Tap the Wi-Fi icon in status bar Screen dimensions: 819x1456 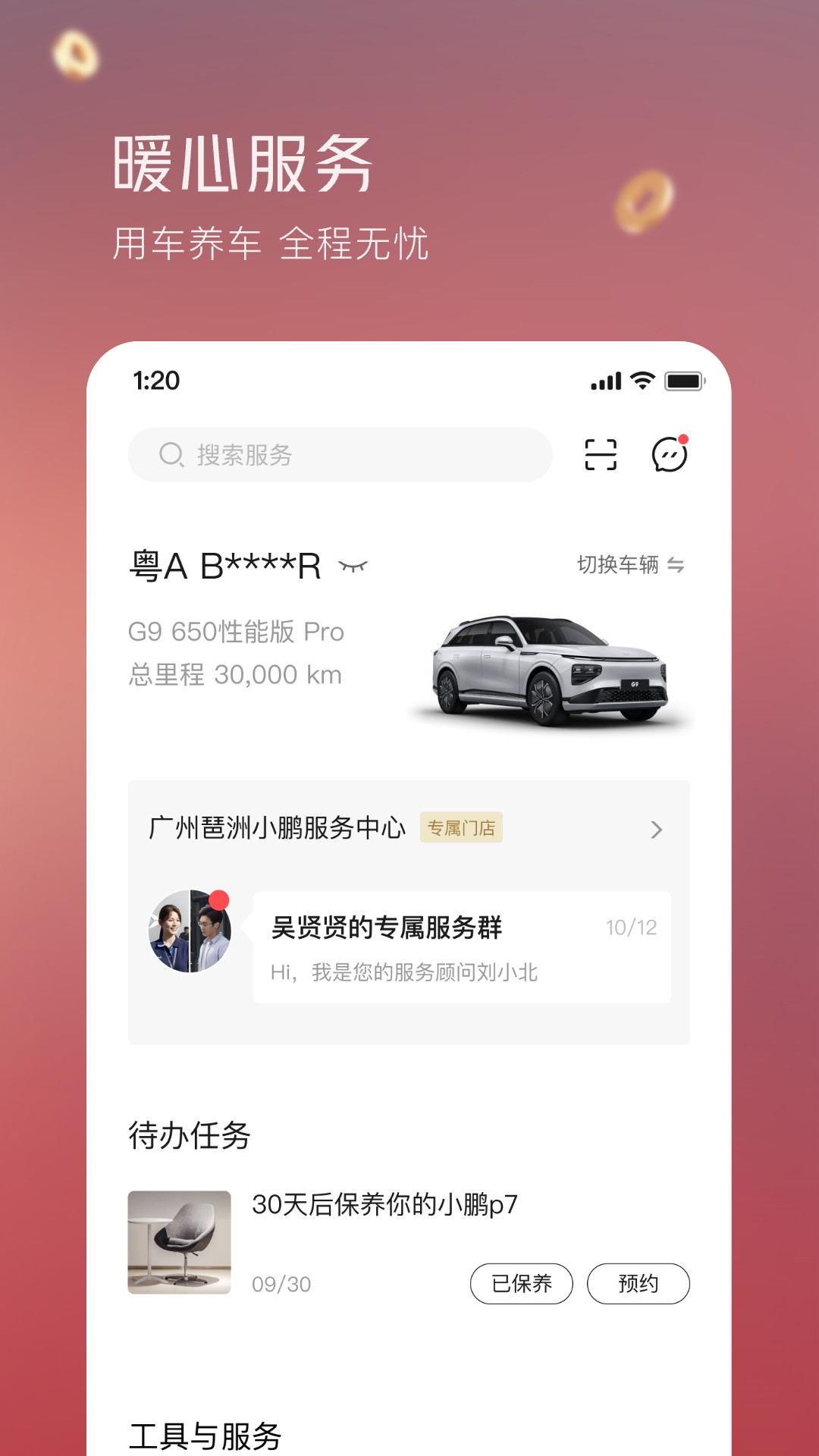tap(641, 381)
